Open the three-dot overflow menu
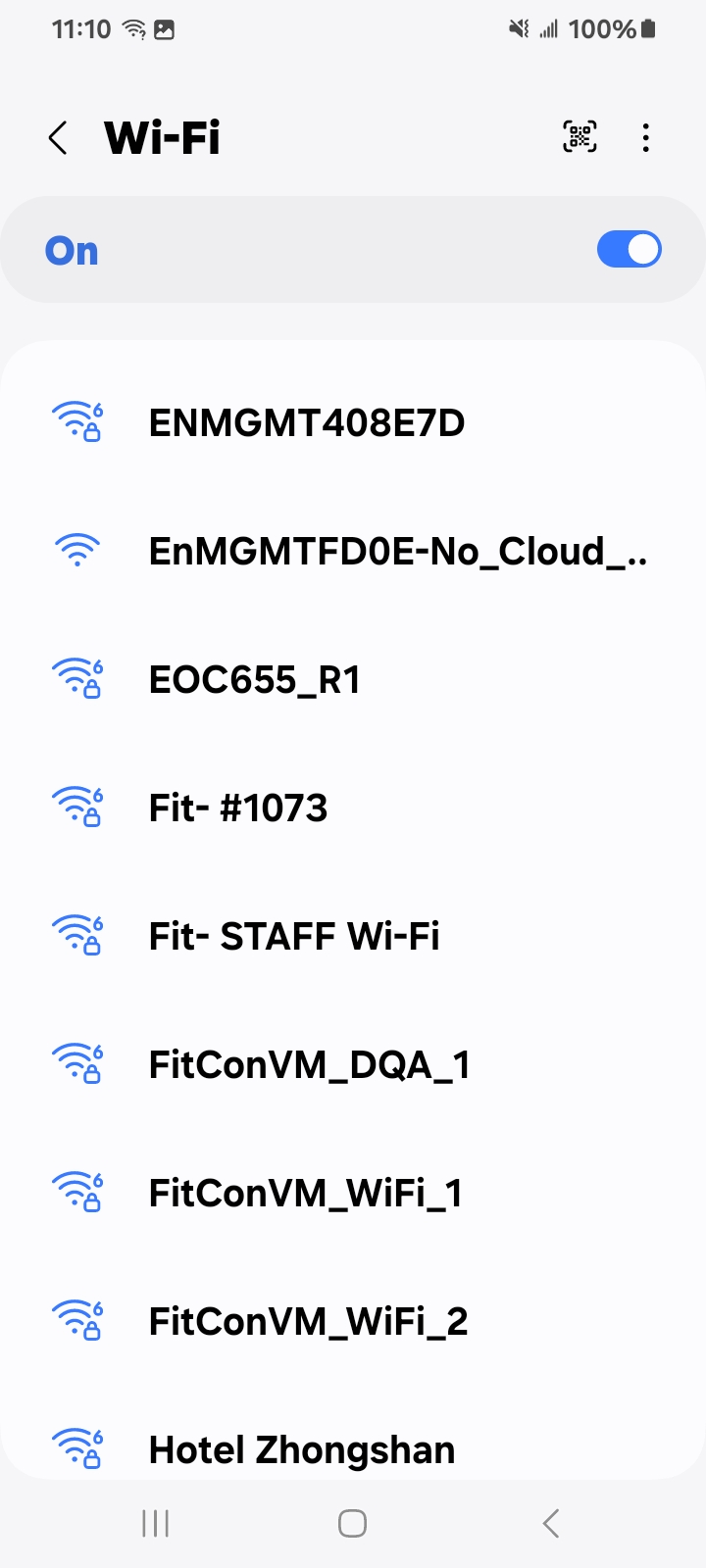706x1568 pixels. (x=645, y=138)
